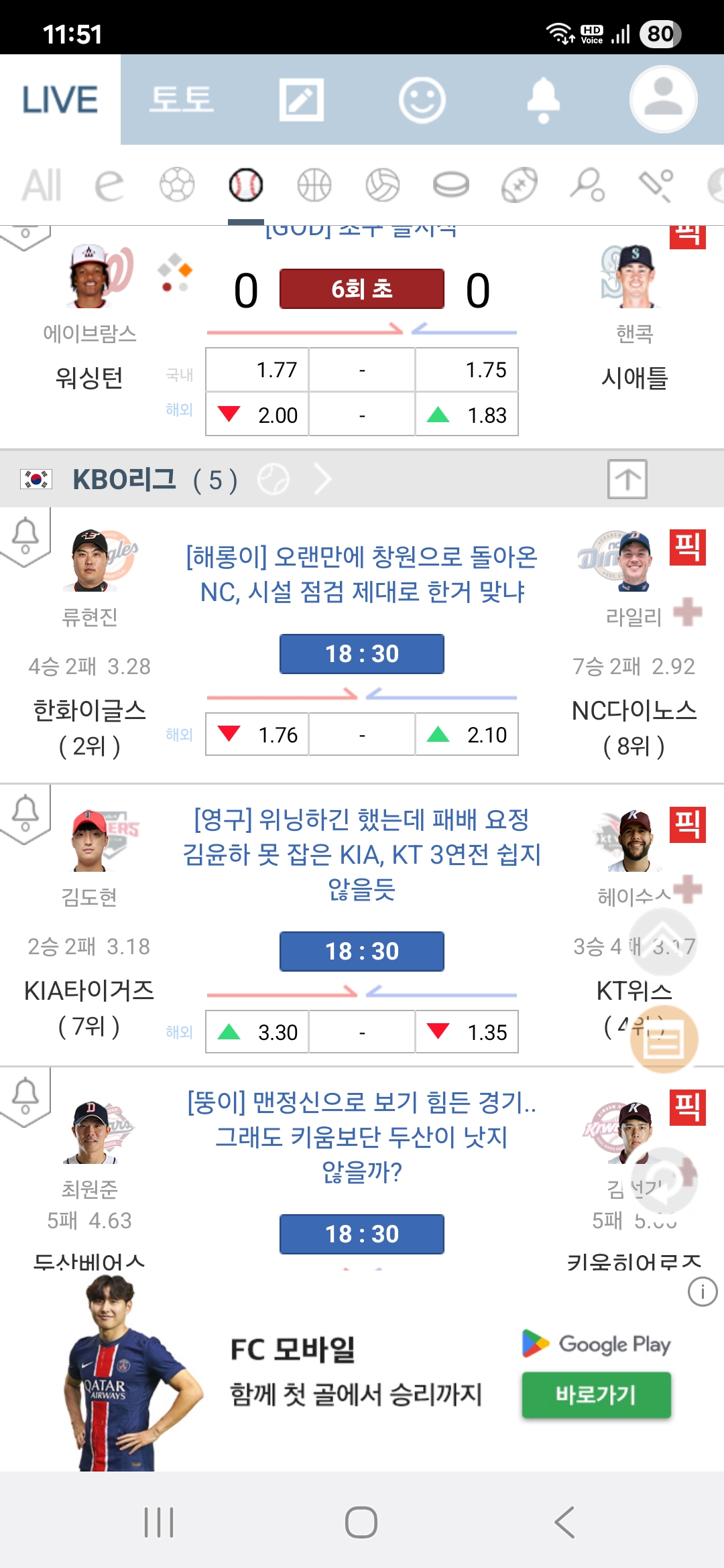Switch to the LIVE tab
The image size is (724, 1568).
point(60,99)
